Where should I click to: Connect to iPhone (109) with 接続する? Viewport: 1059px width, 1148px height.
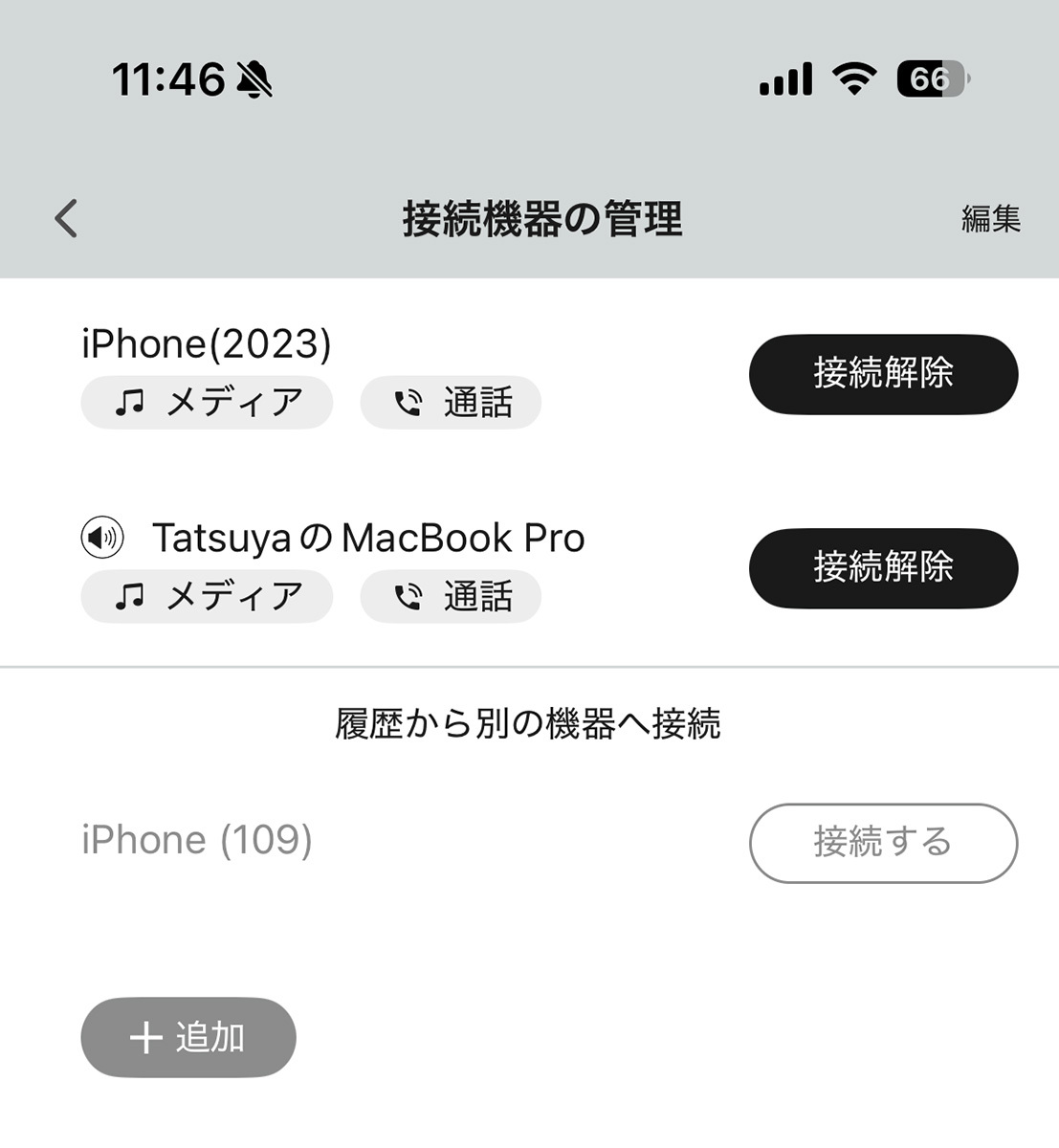(x=882, y=843)
